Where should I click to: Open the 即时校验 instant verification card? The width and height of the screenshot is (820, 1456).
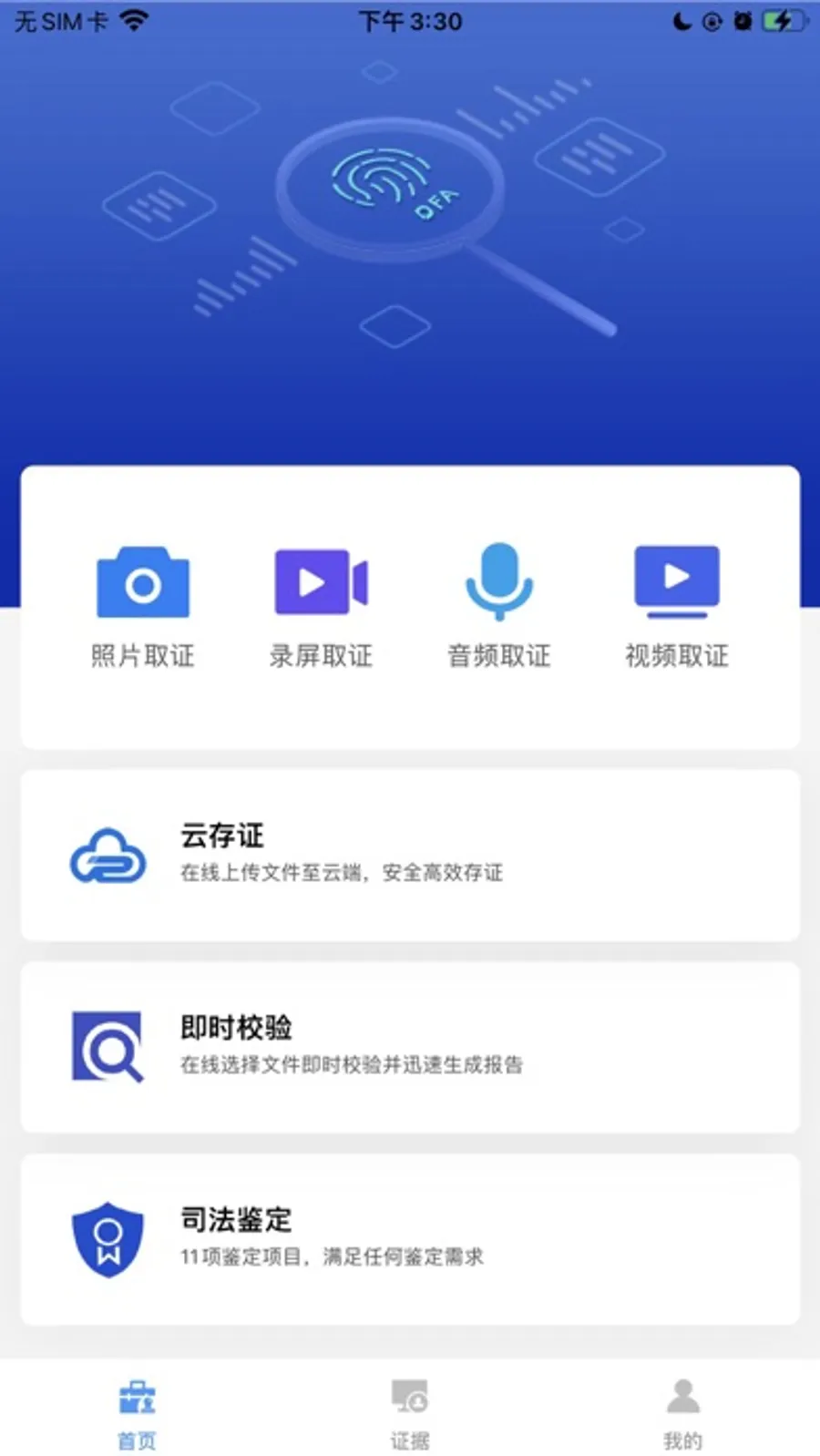click(410, 1047)
